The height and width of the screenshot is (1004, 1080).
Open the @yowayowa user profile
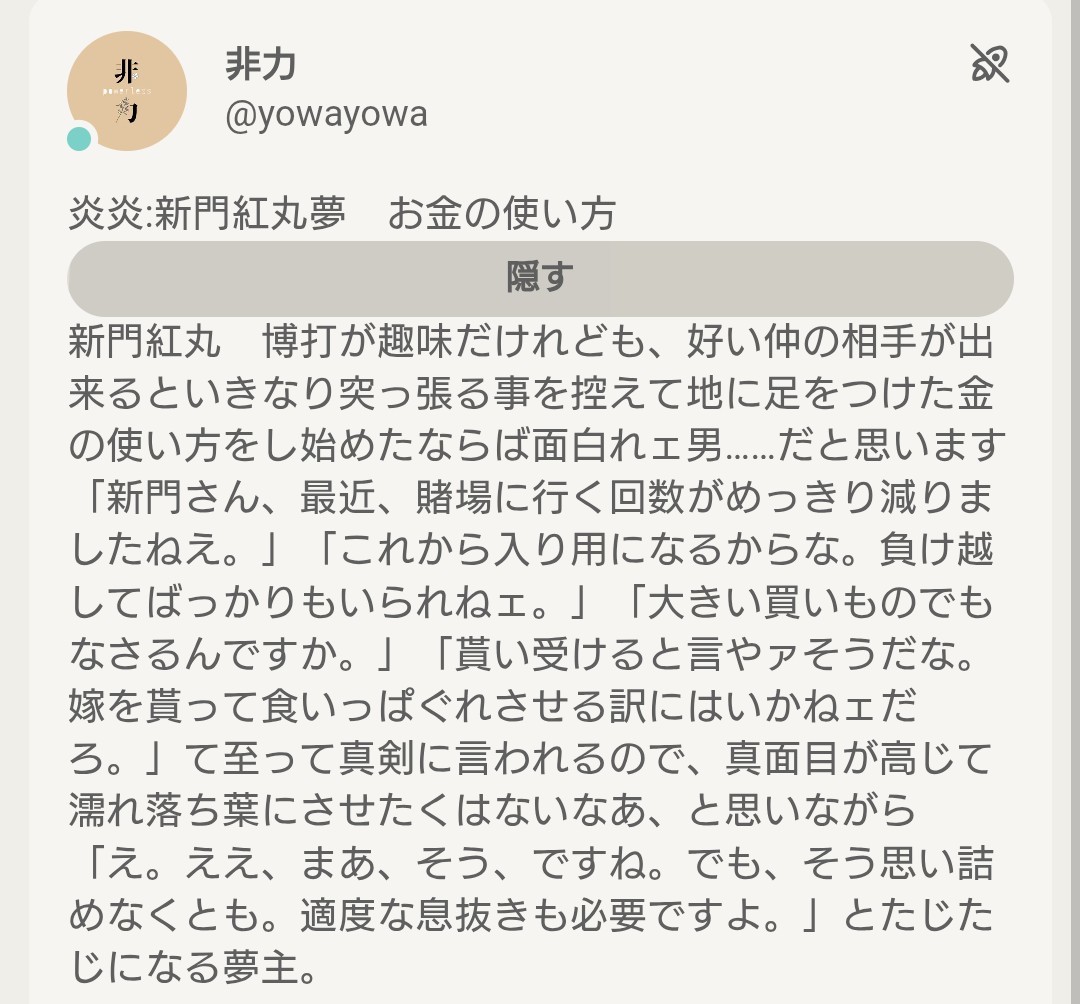tap(326, 115)
